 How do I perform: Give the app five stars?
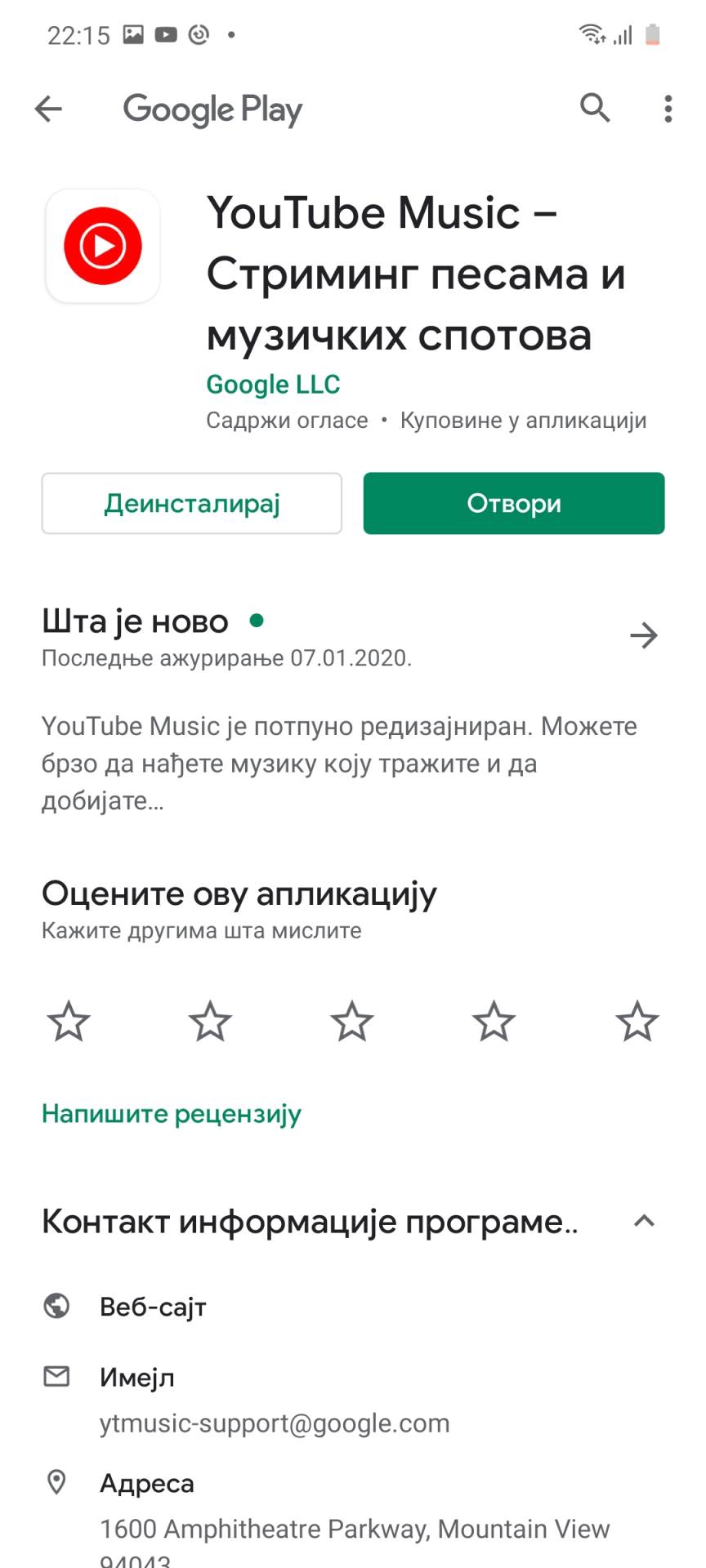pos(637,1022)
